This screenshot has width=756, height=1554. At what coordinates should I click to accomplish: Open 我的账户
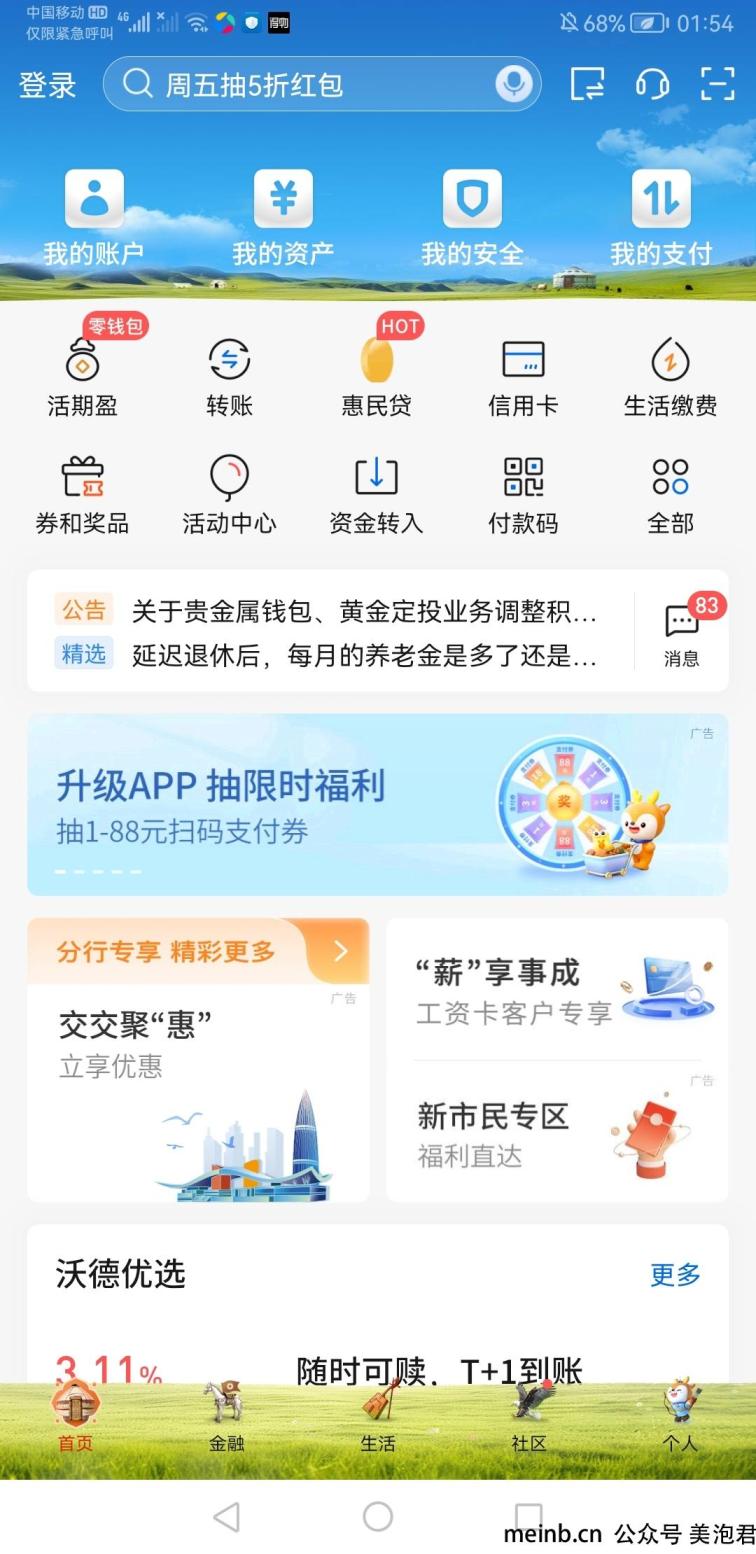coord(94,218)
